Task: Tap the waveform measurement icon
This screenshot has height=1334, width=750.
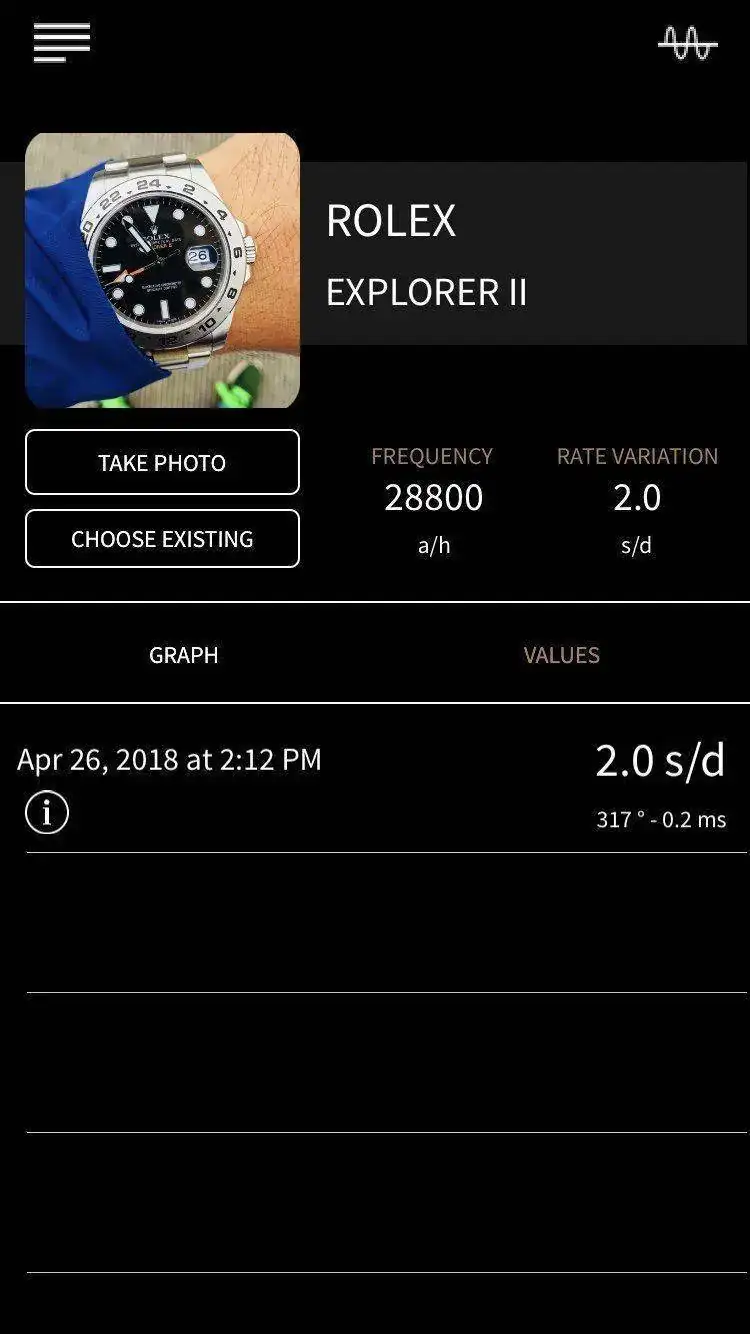Action: click(687, 43)
